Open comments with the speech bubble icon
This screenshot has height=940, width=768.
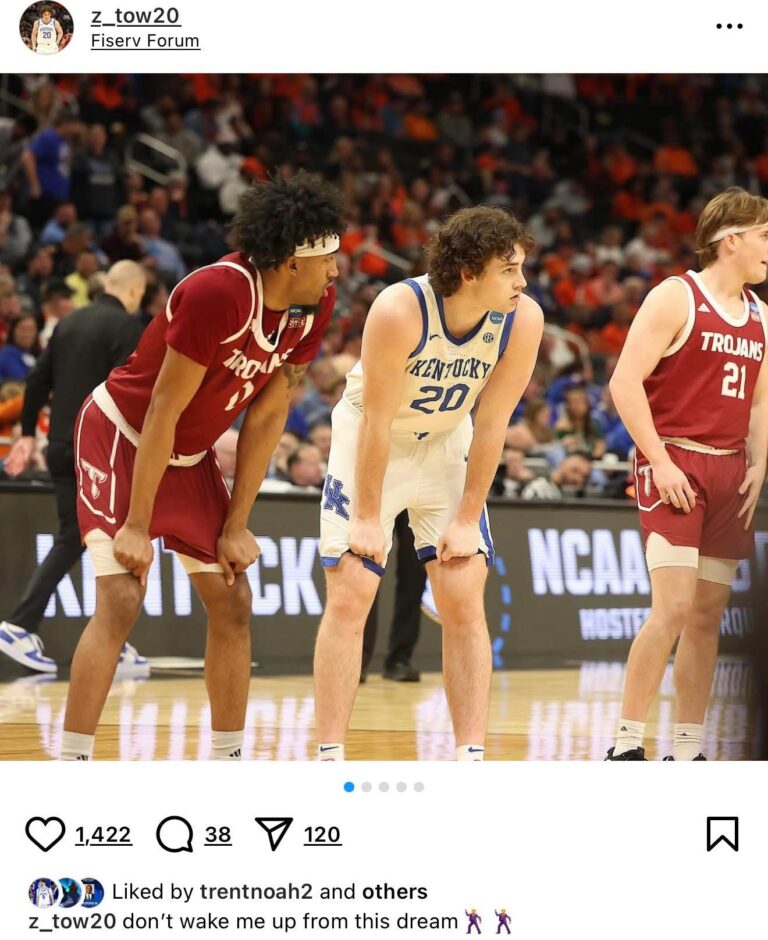click(175, 834)
